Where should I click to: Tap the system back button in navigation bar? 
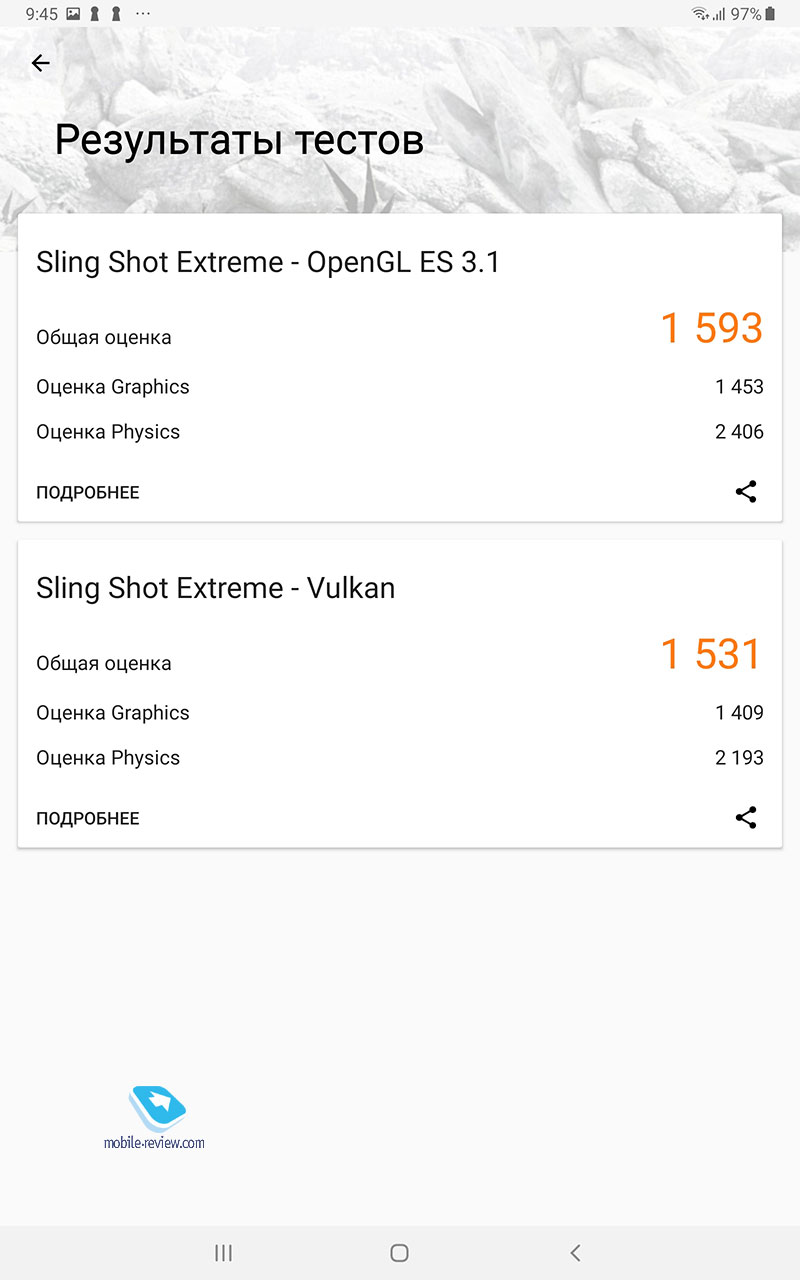pyautogui.click(x=575, y=1253)
